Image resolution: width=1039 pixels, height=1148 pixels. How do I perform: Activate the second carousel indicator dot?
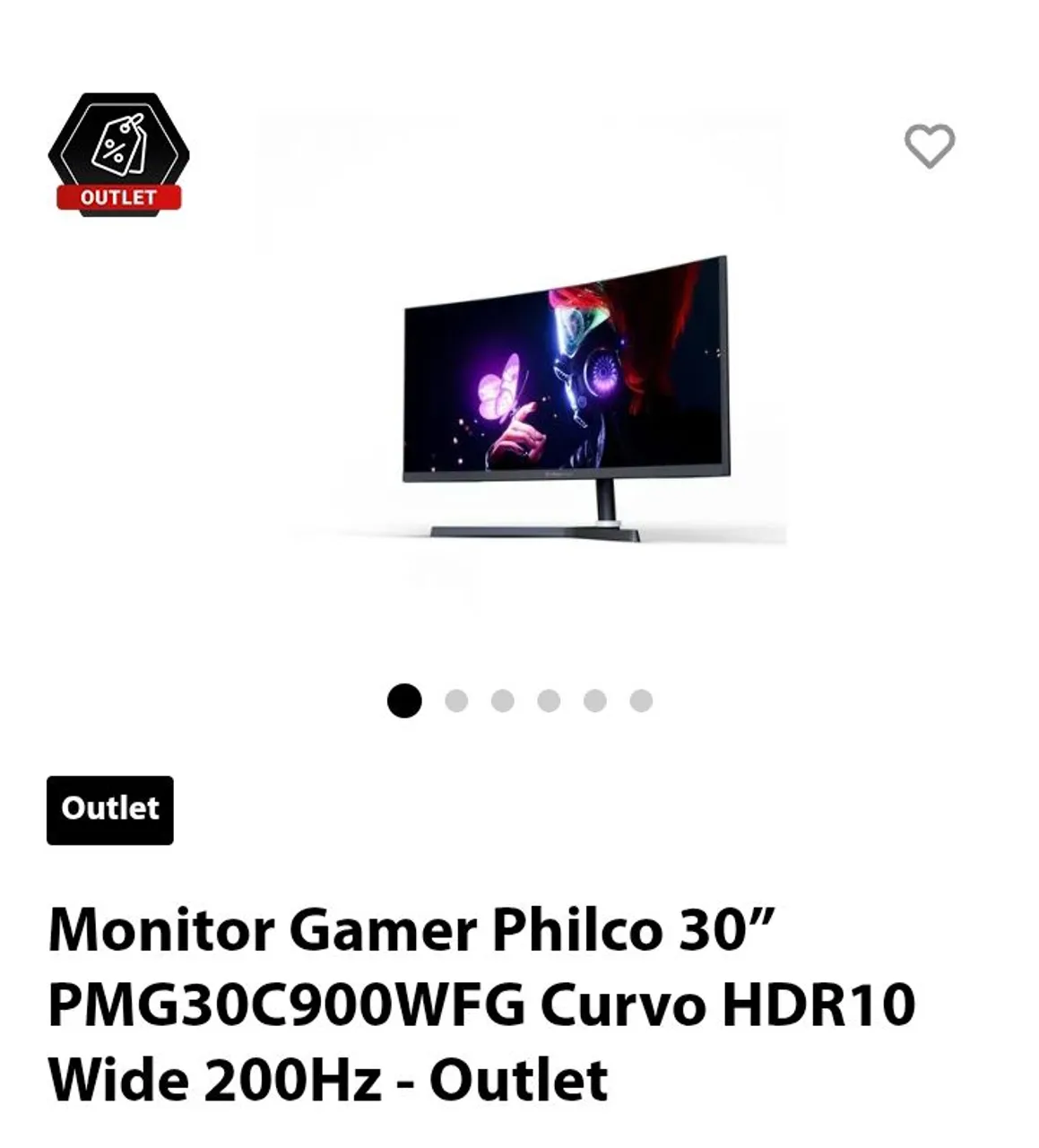(x=458, y=698)
